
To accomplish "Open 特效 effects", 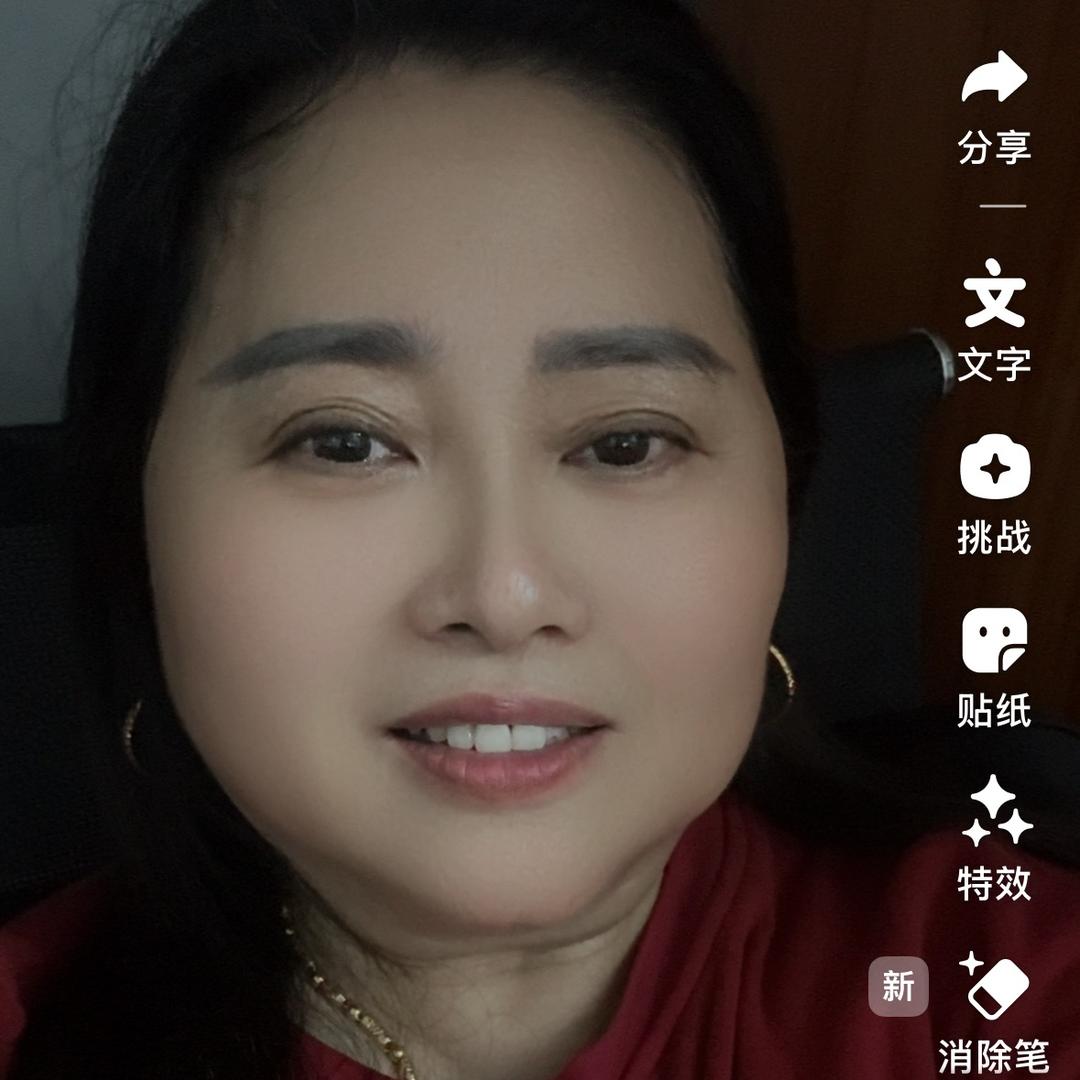I will [x=995, y=812].
